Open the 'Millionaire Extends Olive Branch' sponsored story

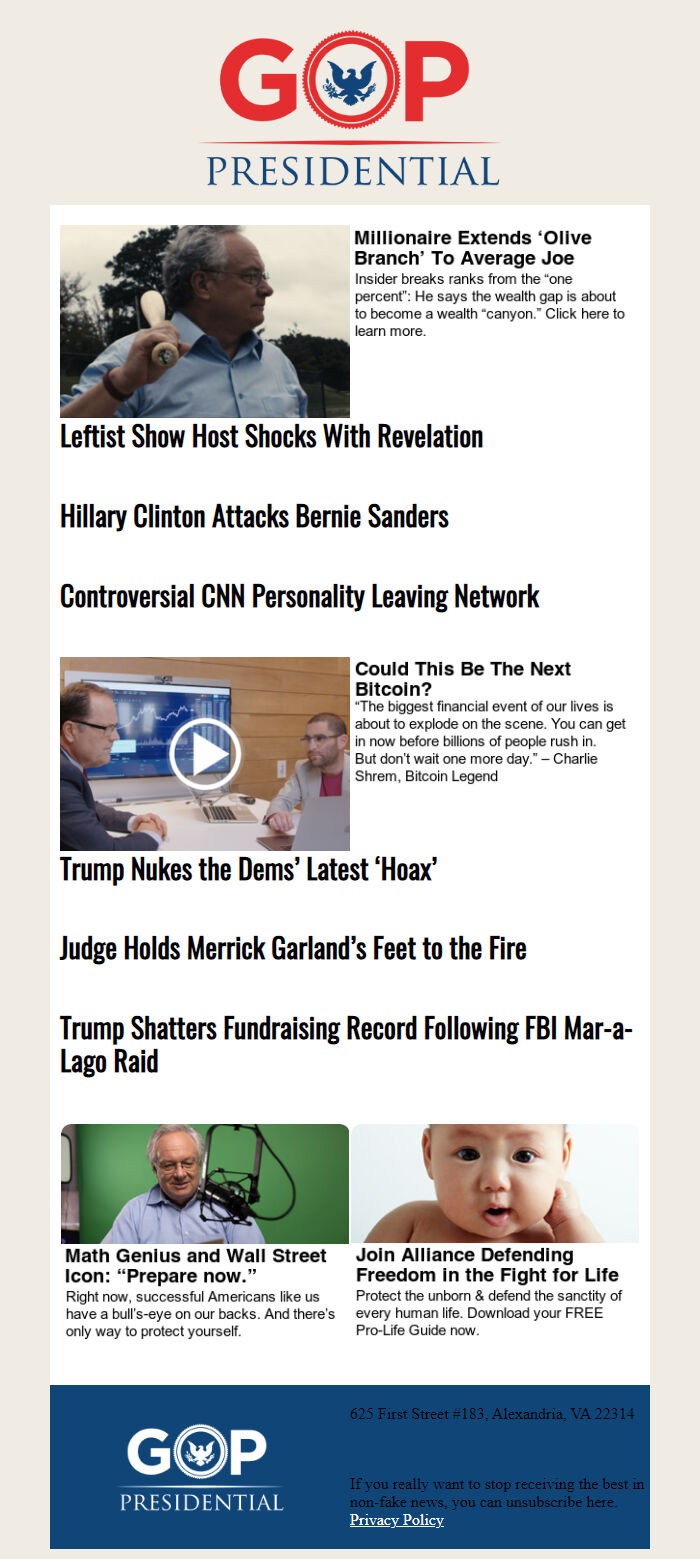pos(472,247)
